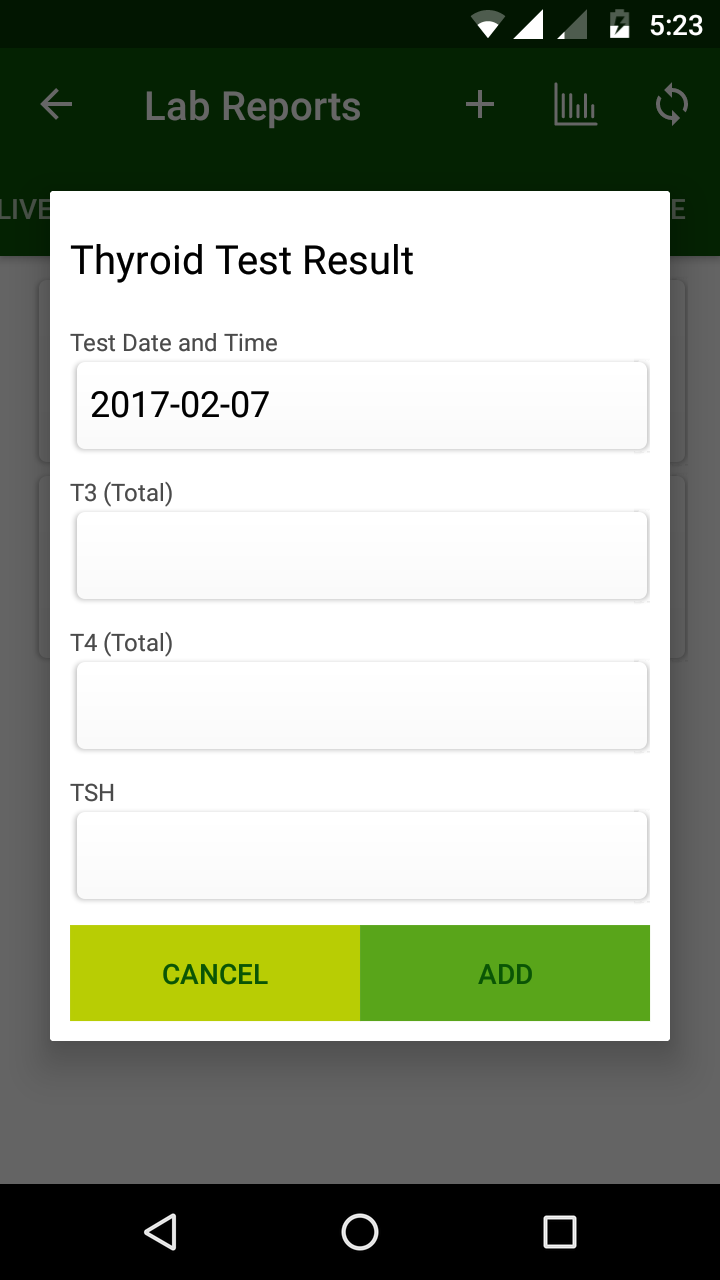Open the Test Date and Time field
This screenshot has height=1280, width=720.
(x=361, y=405)
